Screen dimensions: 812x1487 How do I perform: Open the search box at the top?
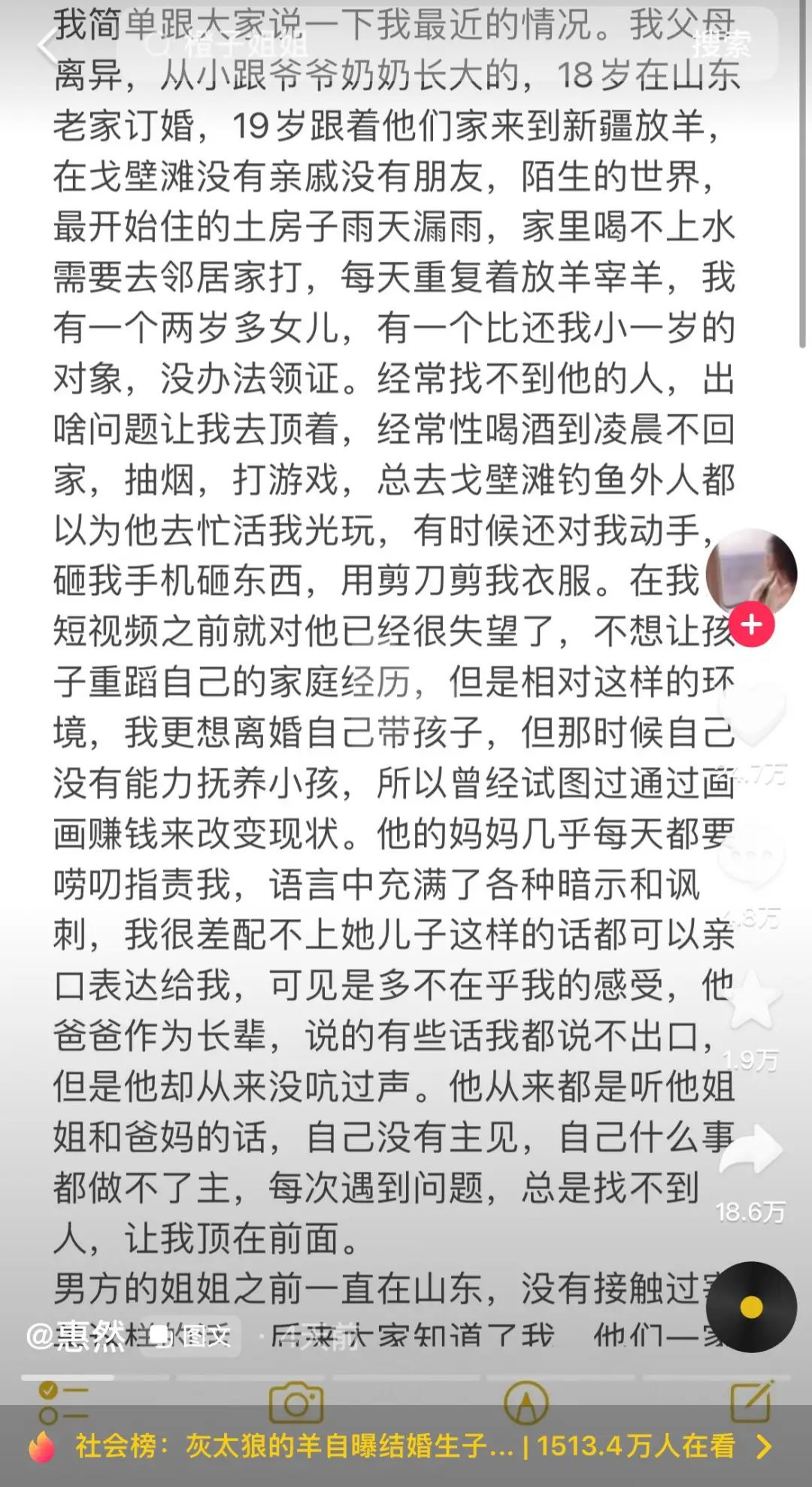coord(406,45)
